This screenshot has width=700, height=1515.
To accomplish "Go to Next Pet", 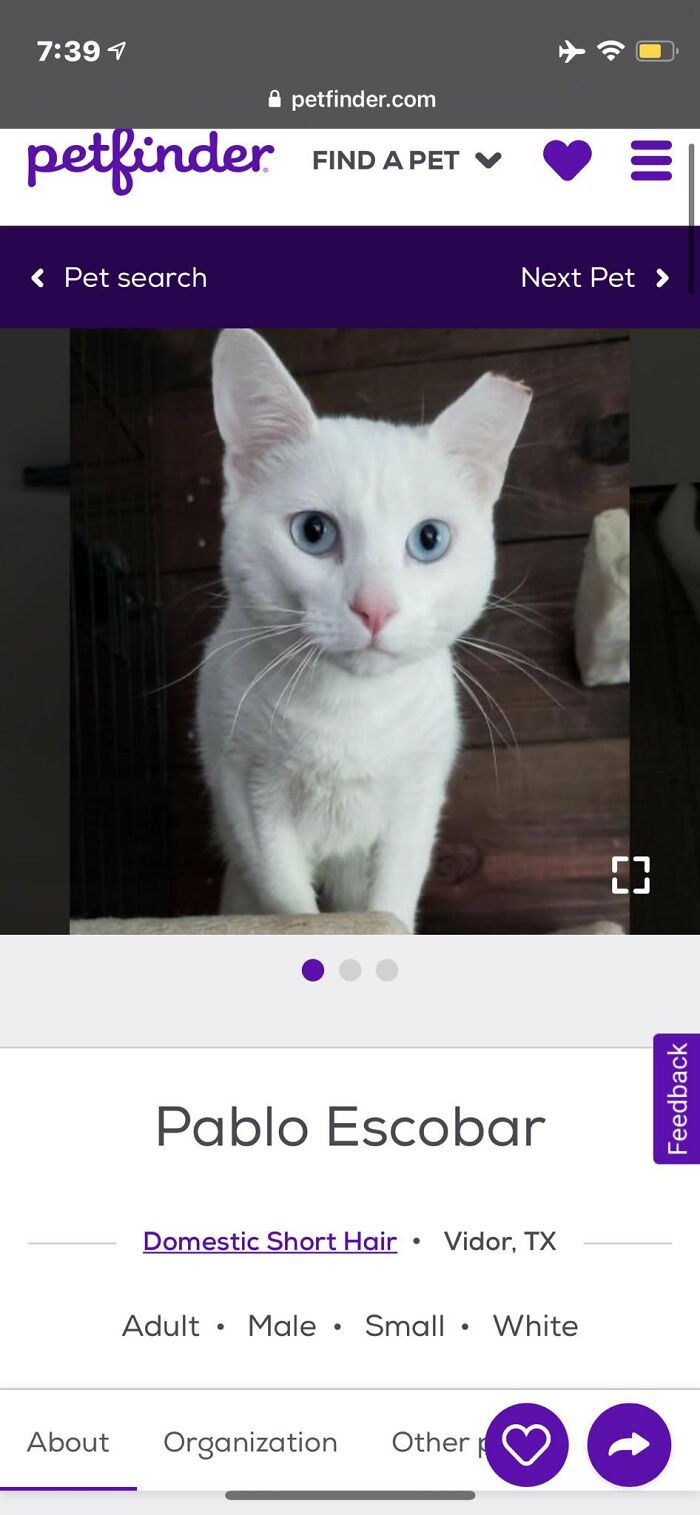I will tap(594, 278).
